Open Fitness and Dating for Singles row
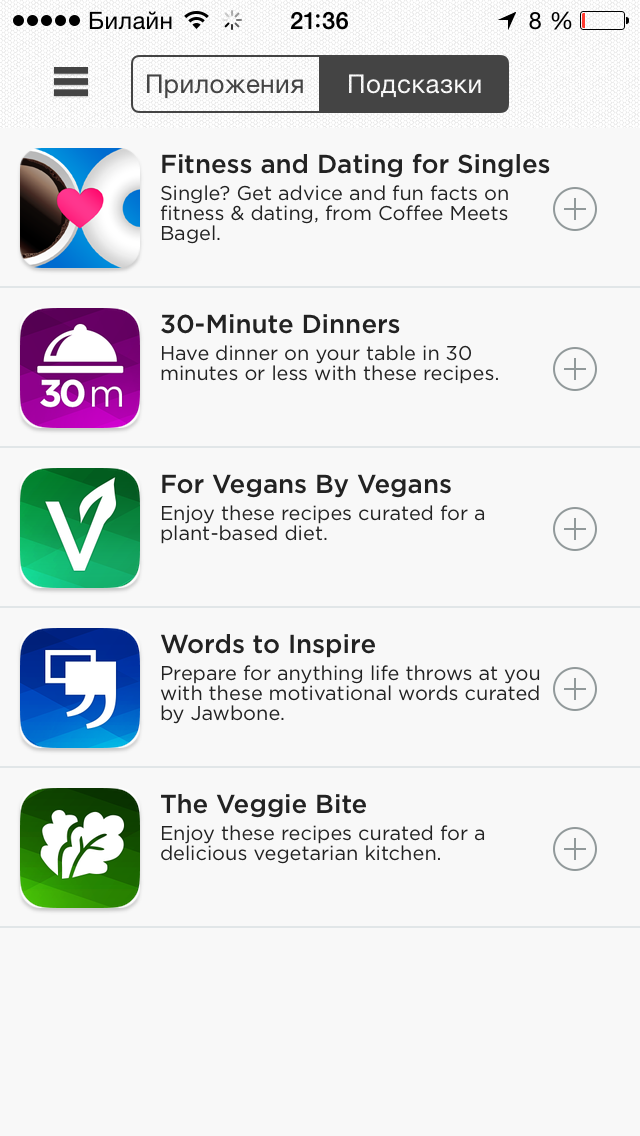The image size is (640, 1136). coord(320,208)
